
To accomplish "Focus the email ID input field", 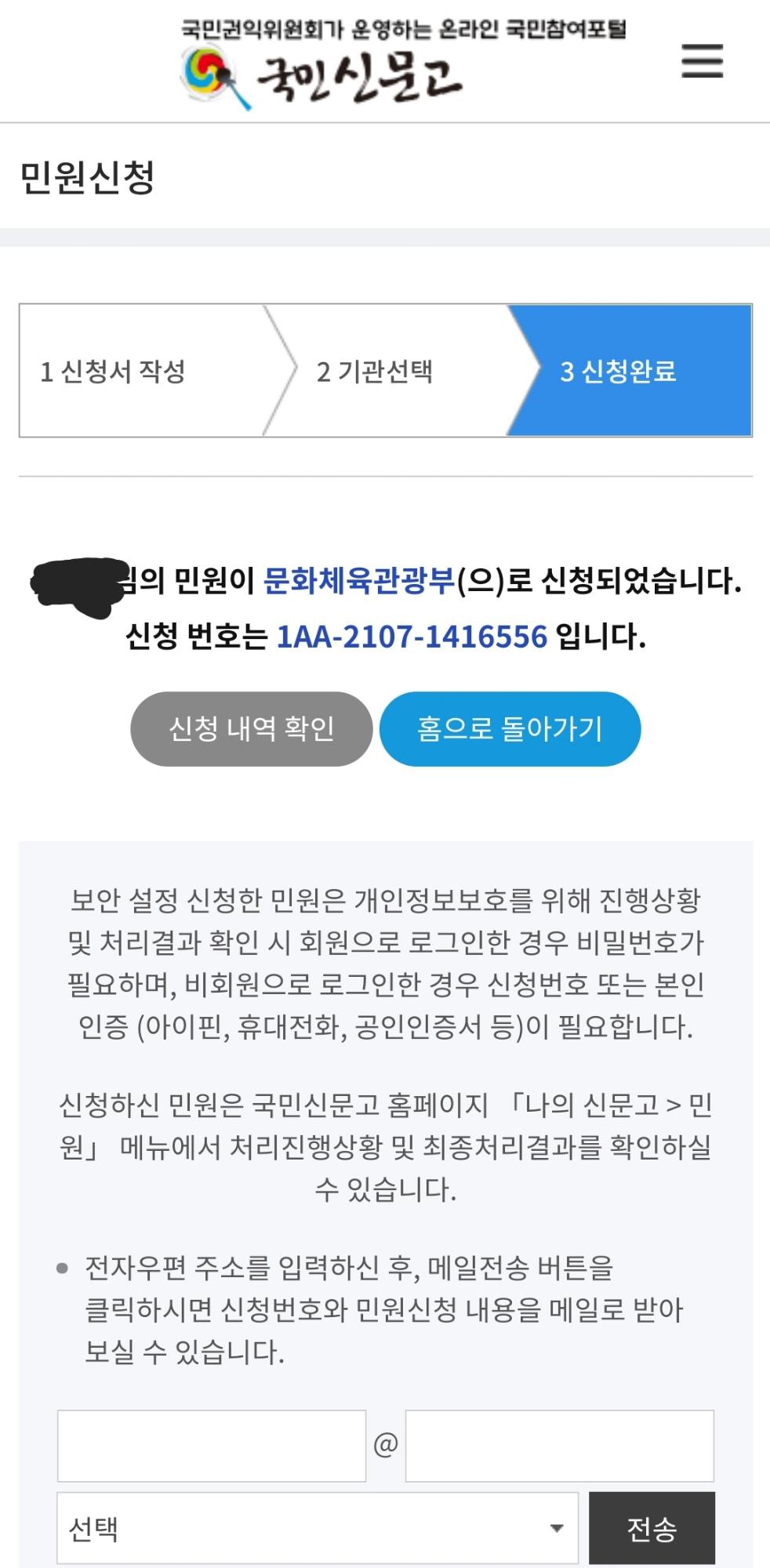I will pos(212,1445).
